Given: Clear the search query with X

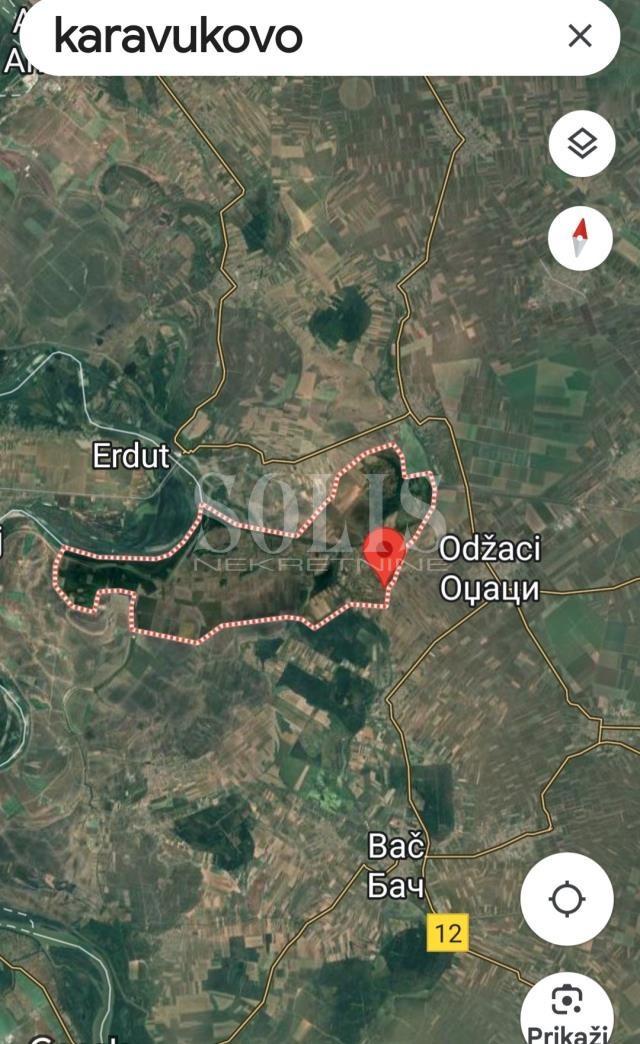Looking at the screenshot, I should tap(580, 37).
